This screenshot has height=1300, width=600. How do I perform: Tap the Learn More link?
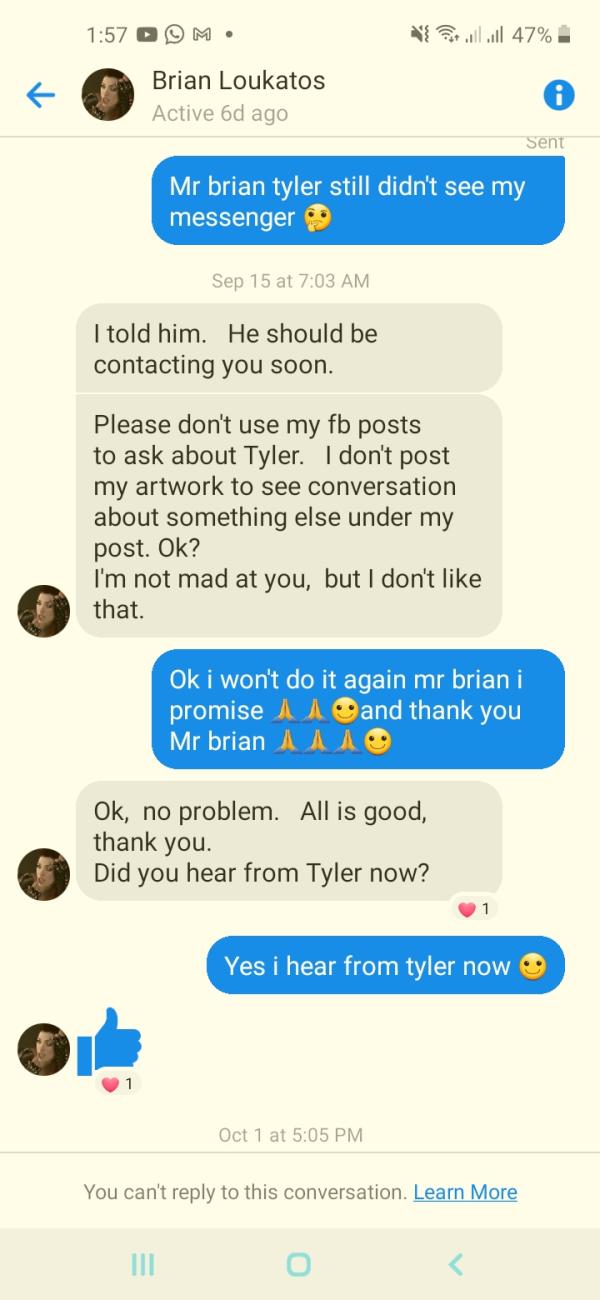tap(465, 1192)
